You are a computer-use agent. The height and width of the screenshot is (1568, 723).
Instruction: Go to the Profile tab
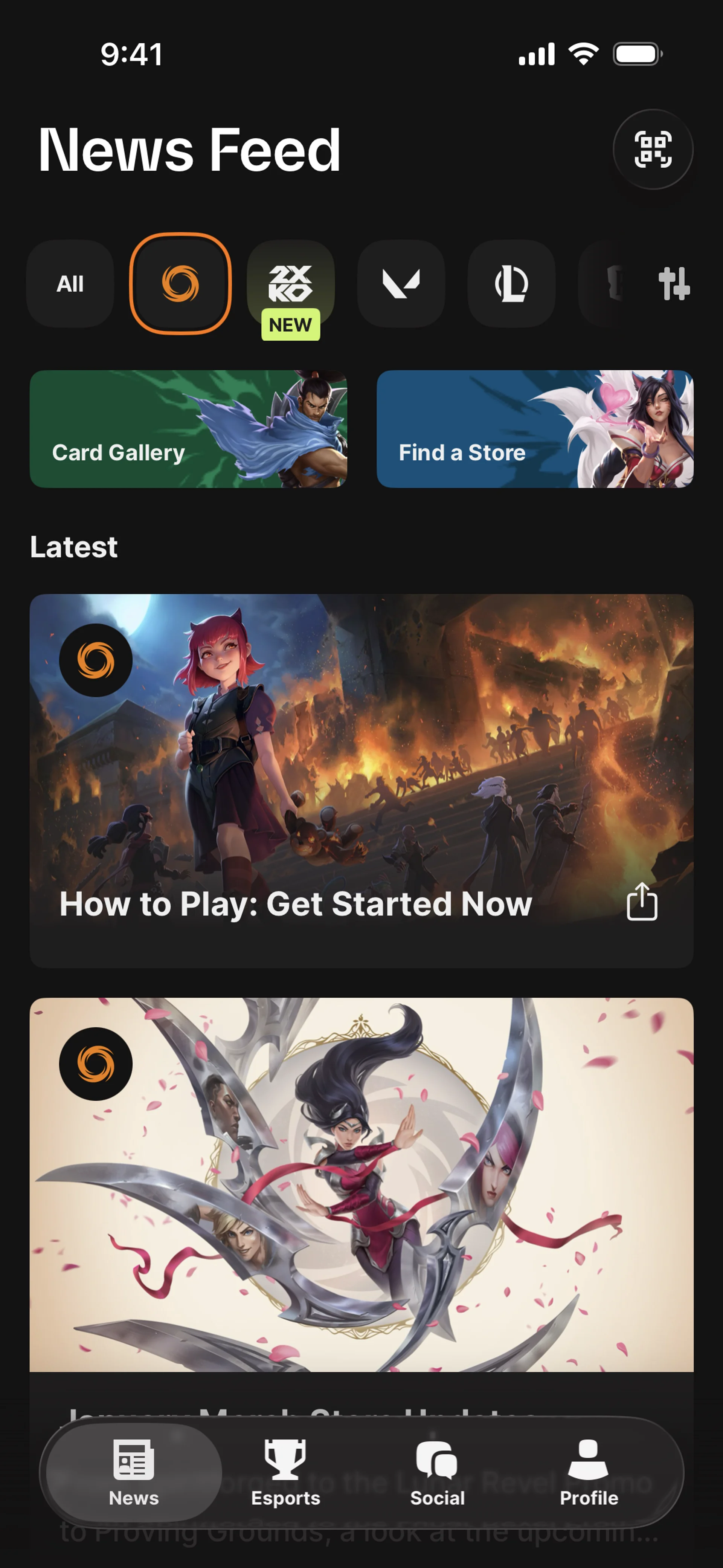pos(589,1472)
